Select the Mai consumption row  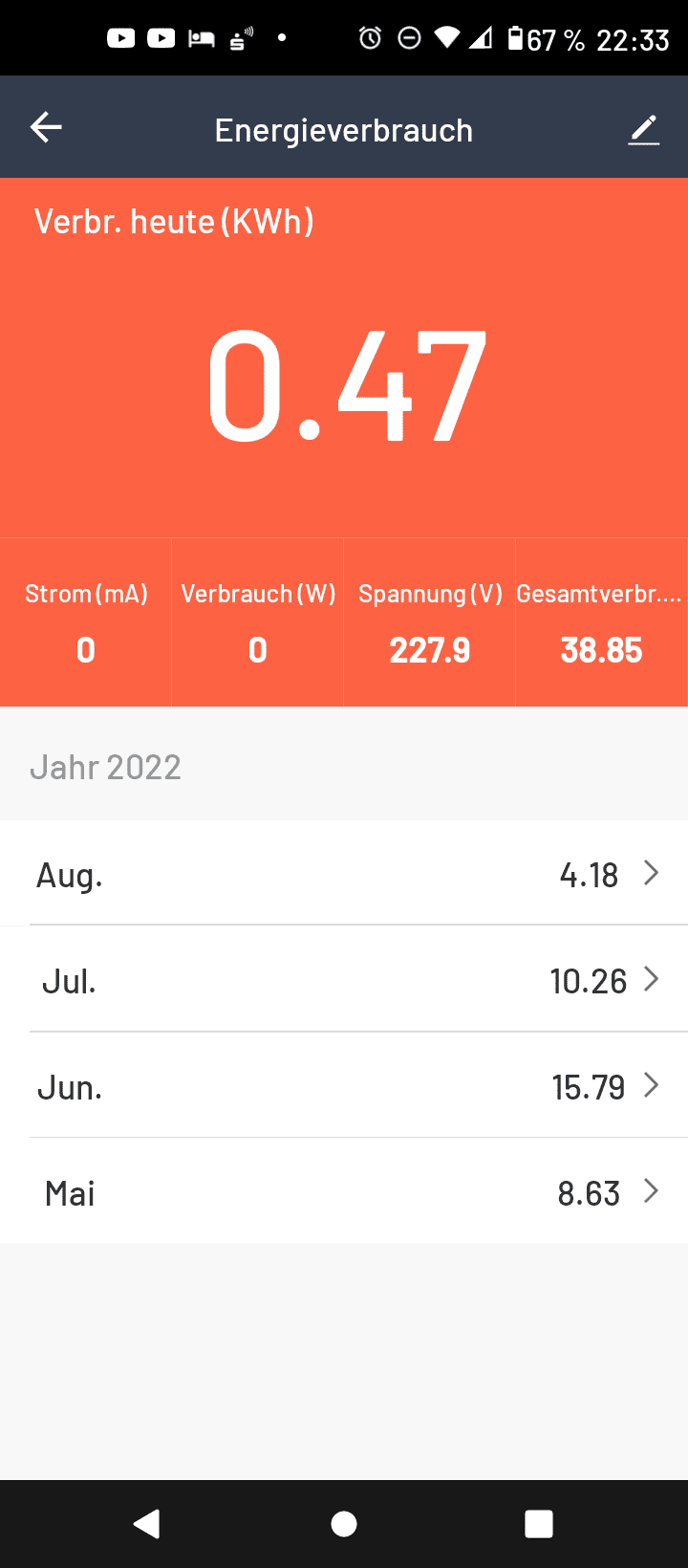(344, 1191)
